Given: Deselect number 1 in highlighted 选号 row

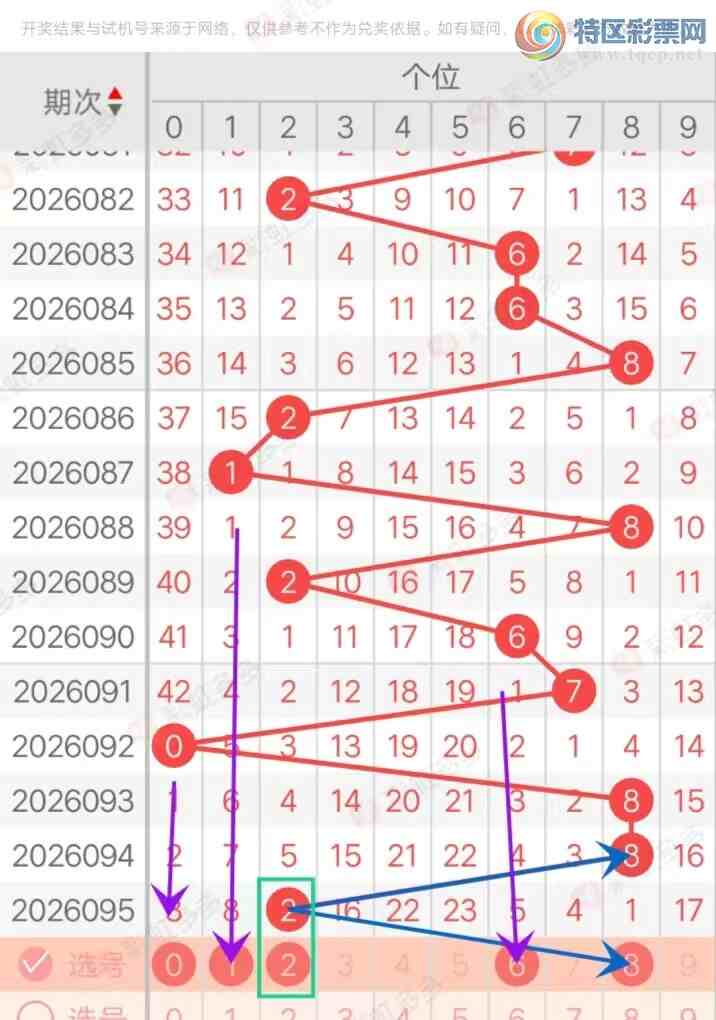Looking at the screenshot, I should (231, 965).
